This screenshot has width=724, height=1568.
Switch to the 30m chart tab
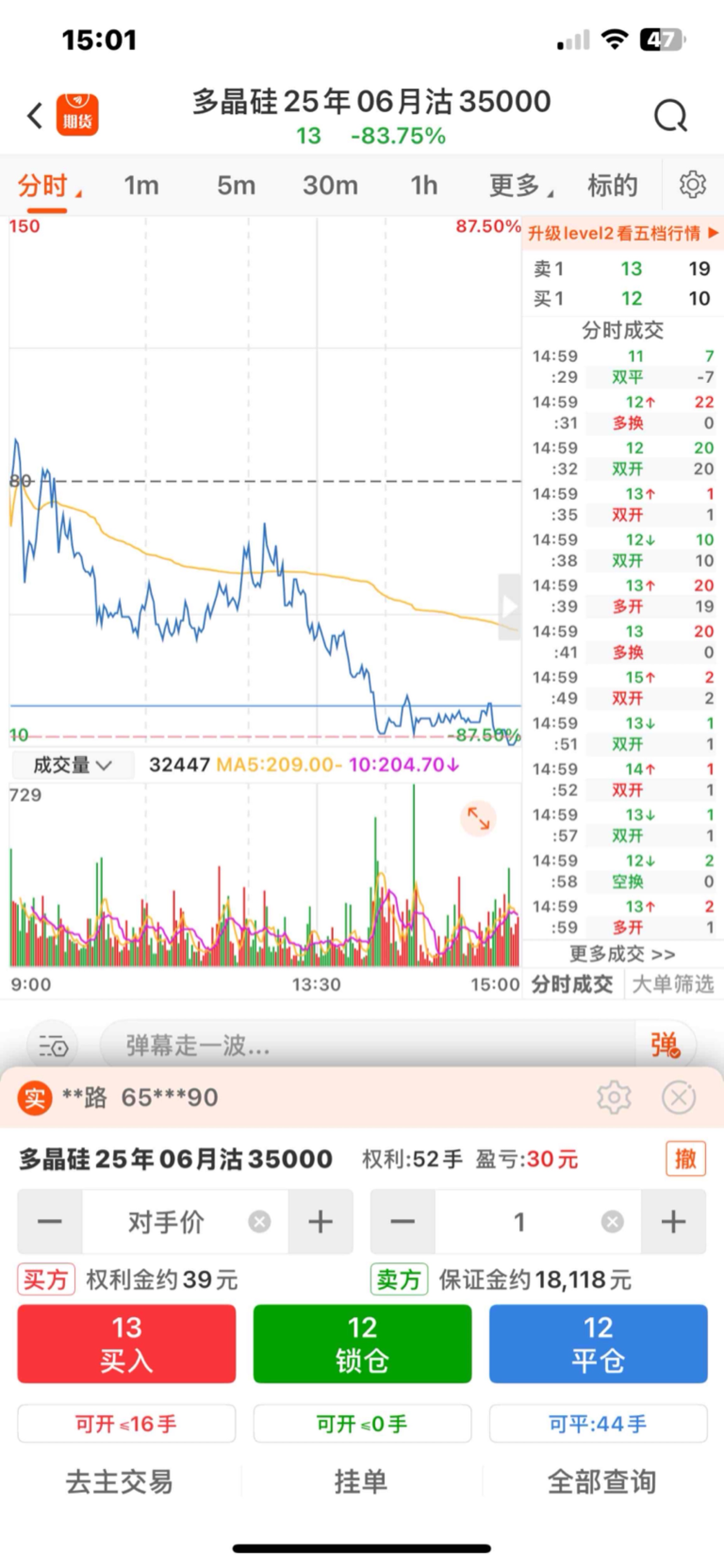tap(330, 185)
